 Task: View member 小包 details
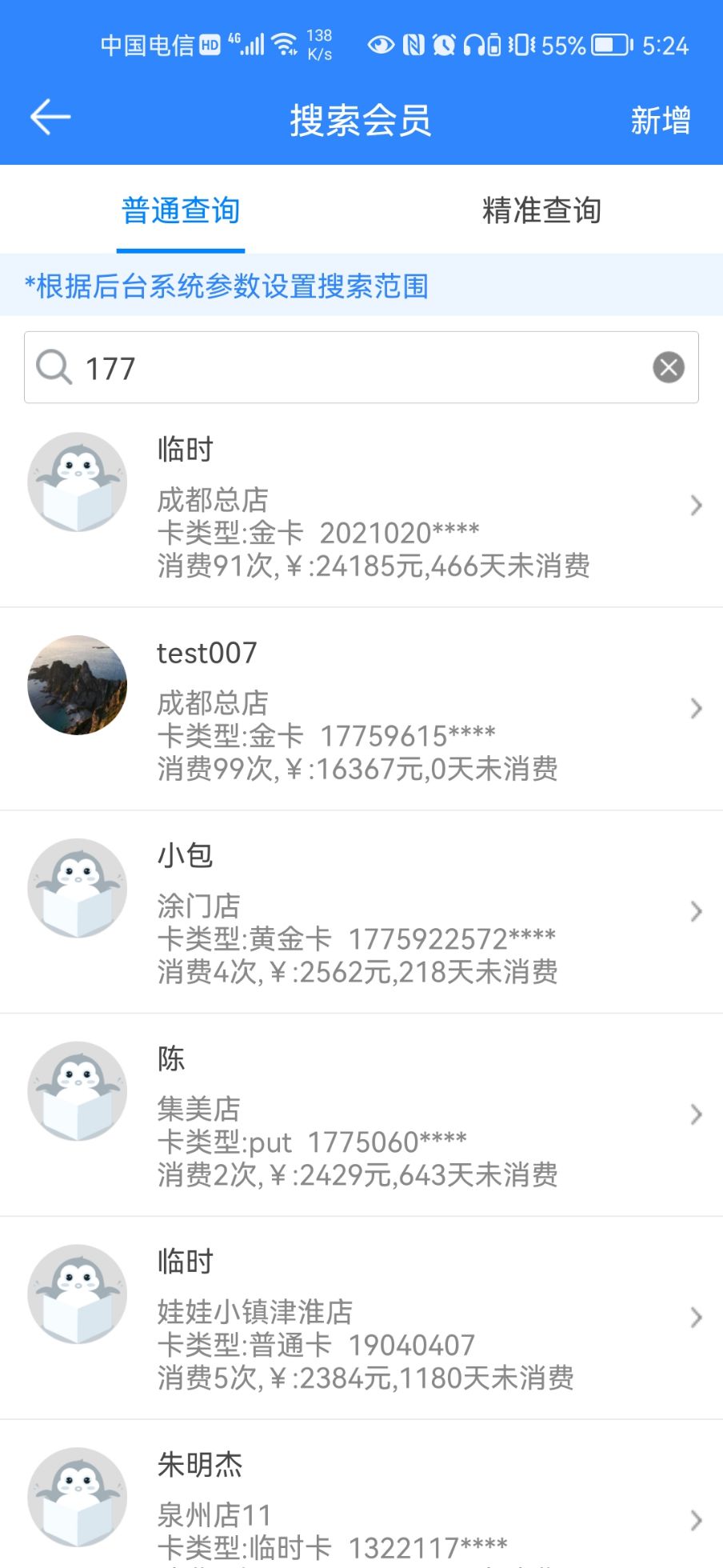tap(361, 913)
